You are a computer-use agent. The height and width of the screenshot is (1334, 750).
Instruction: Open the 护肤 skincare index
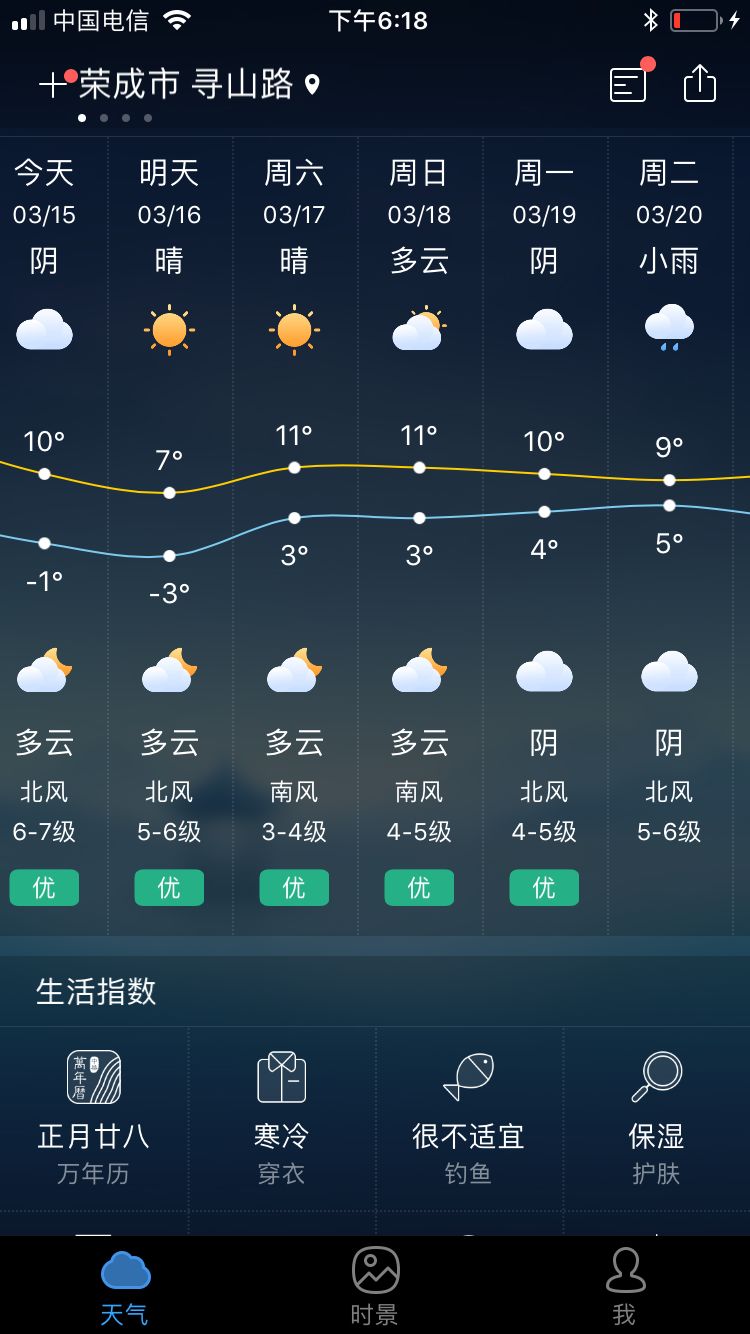(x=656, y=1118)
